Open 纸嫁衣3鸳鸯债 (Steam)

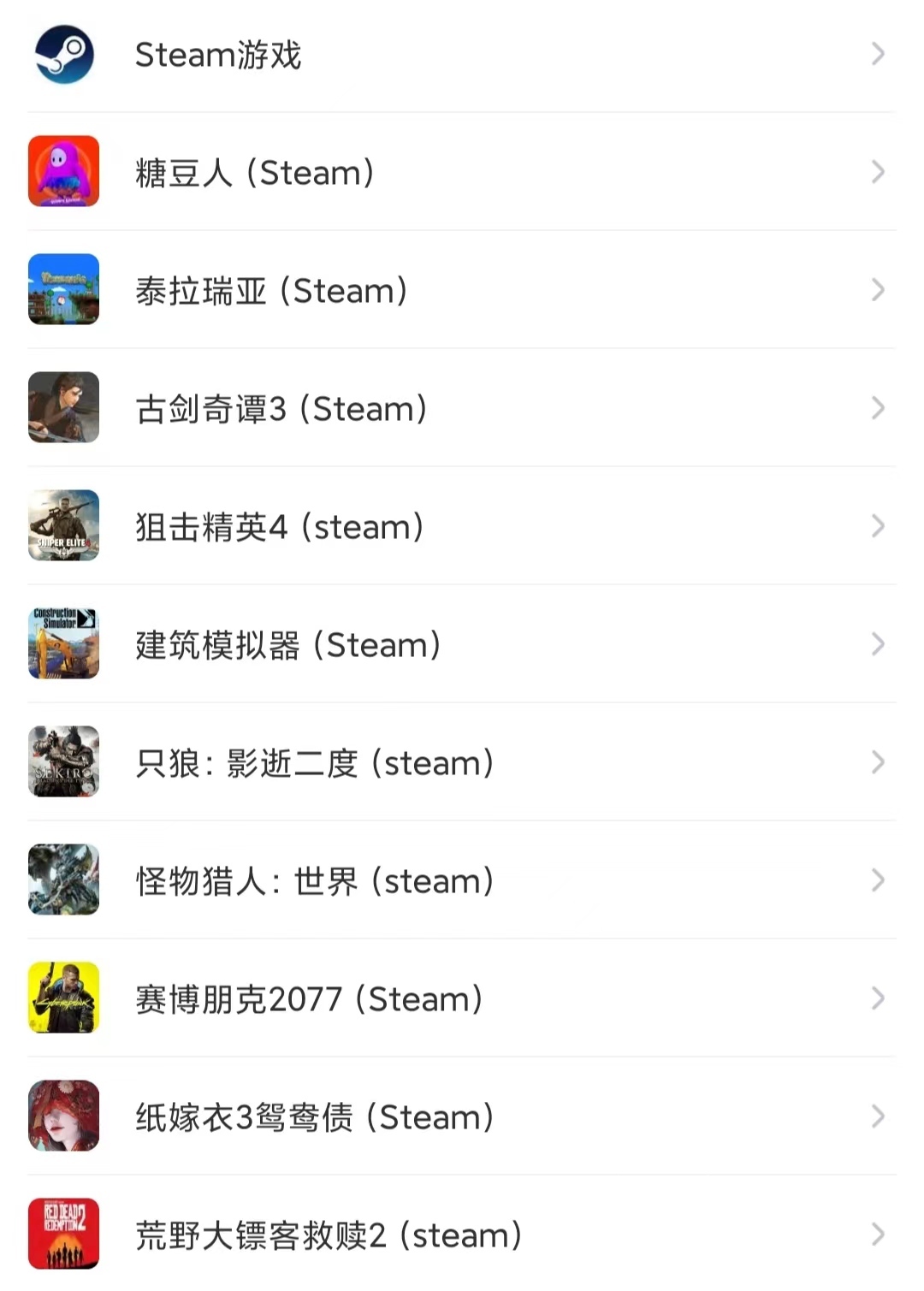click(x=462, y=1116)
